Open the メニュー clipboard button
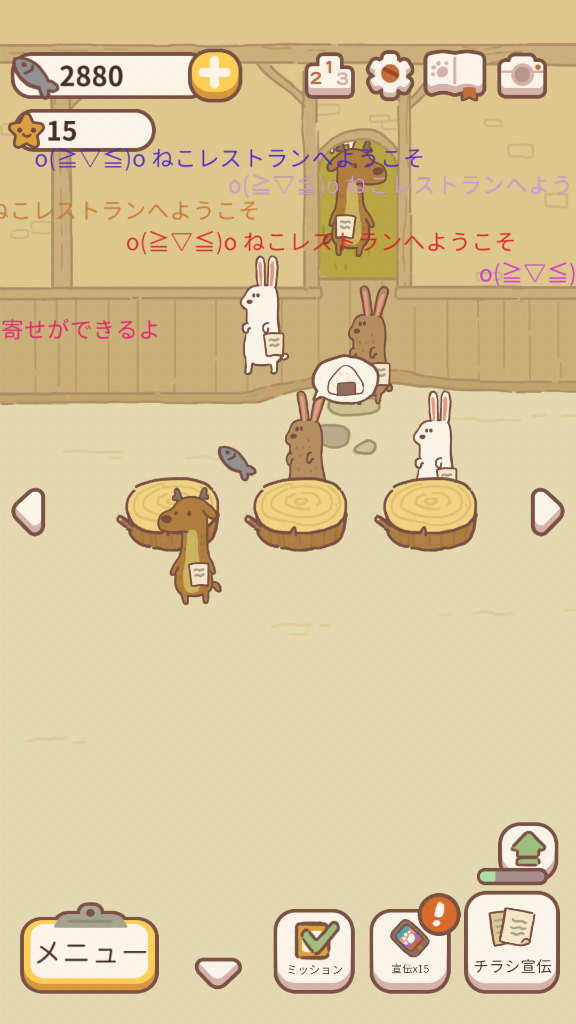Image resolution: width=576 pixels, height=1024 pixels. click(89, 951)
